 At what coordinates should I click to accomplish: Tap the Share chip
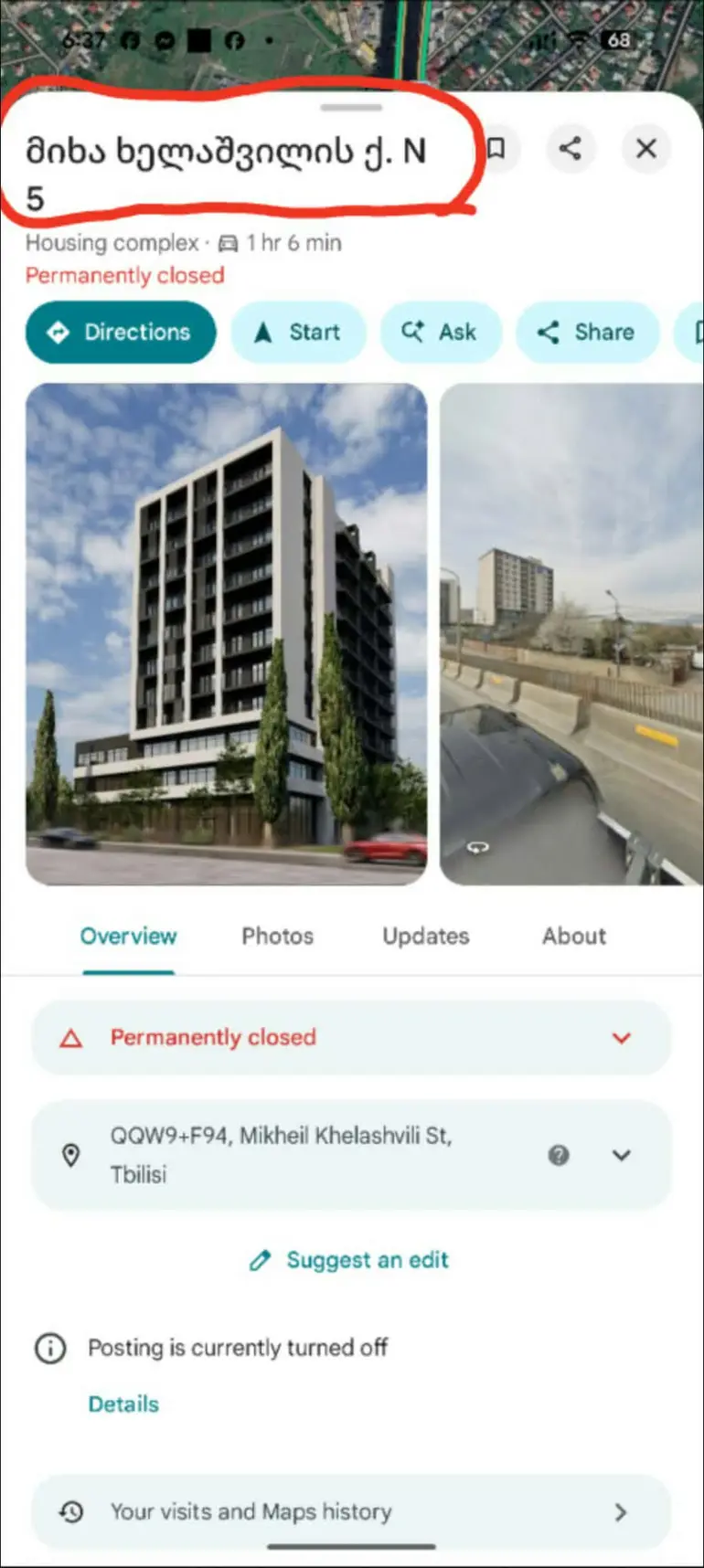[587, 332]
